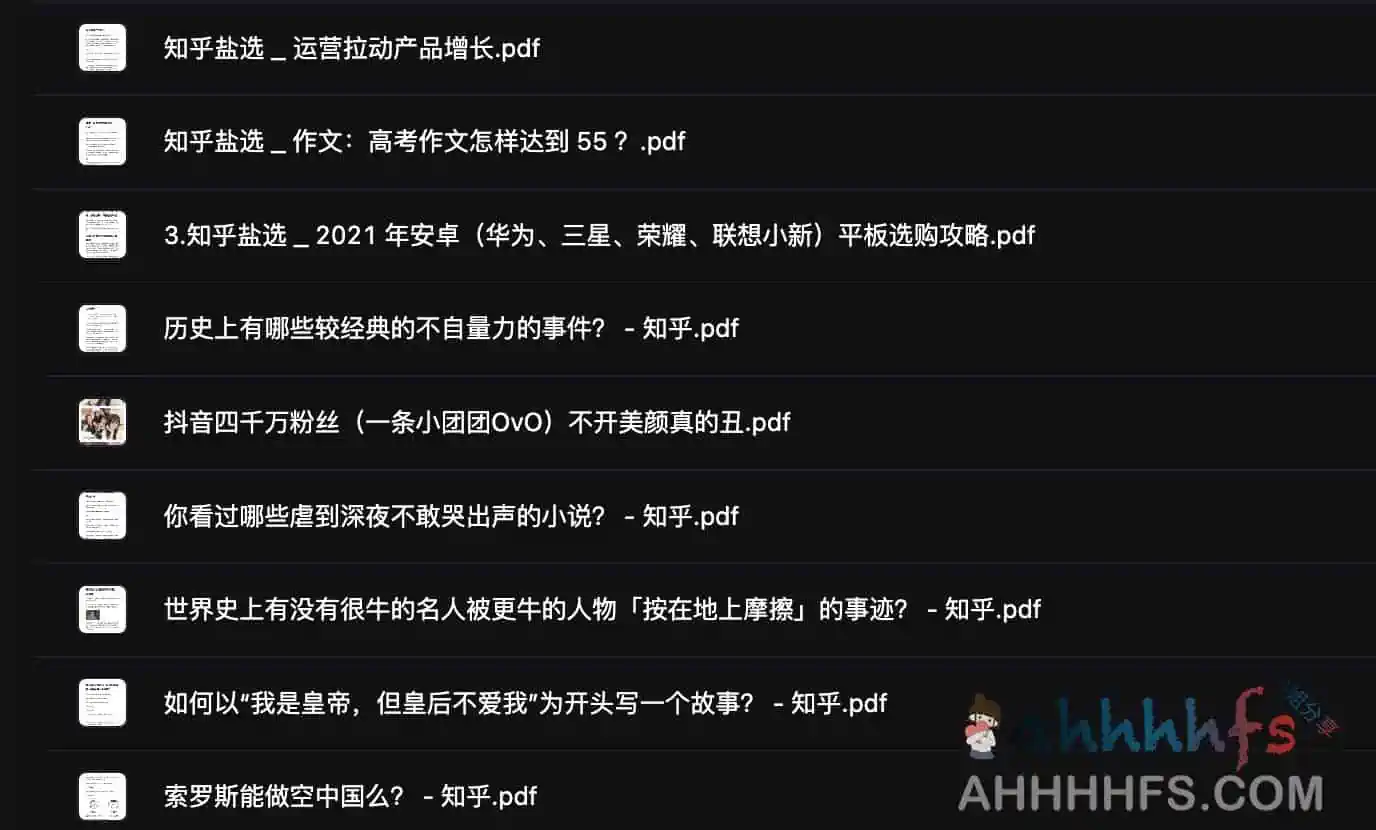
Task: Open the 我是皇帝，但皇后不爱我 story PDF
Action: [x=524, y=703]
